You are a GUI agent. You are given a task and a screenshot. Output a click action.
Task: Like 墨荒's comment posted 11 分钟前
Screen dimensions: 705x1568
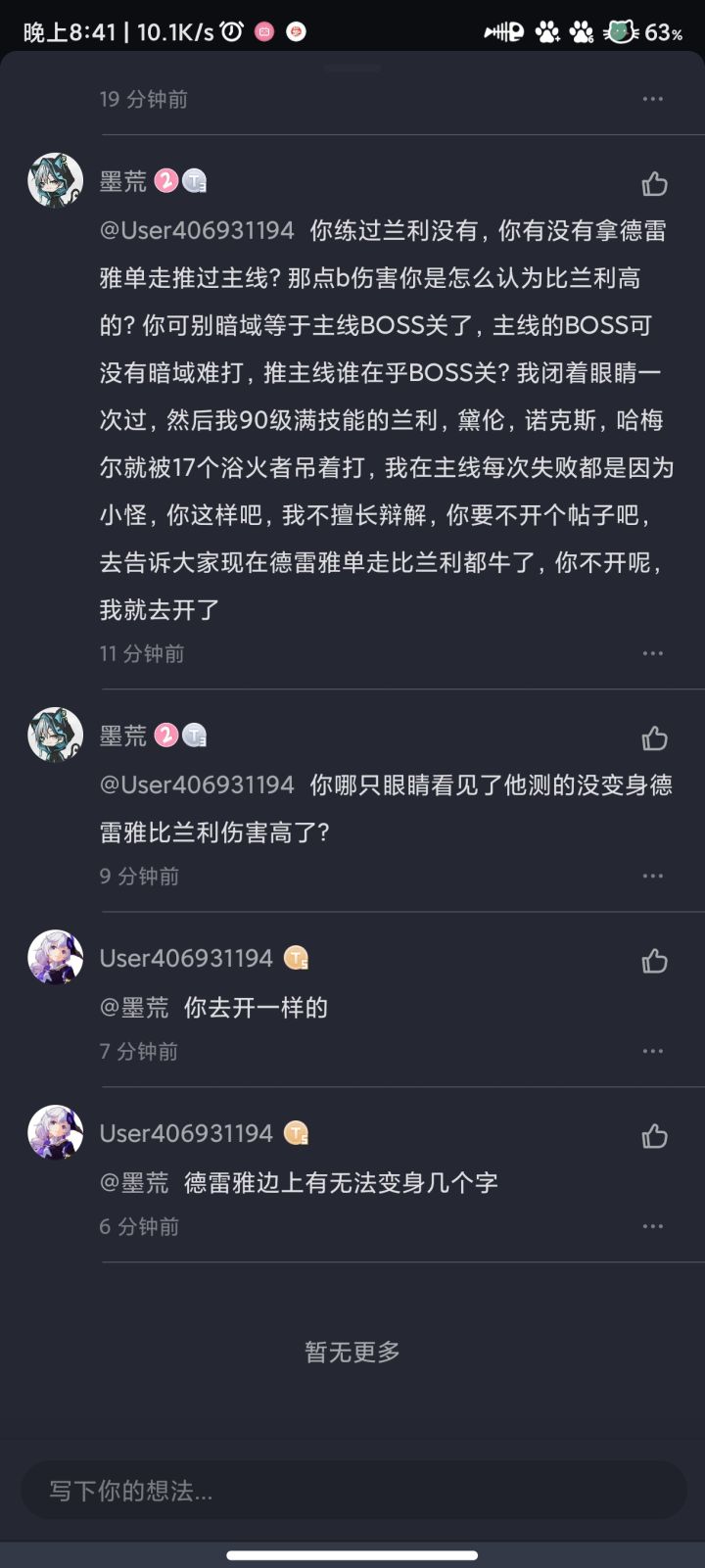tap(654, 183)
